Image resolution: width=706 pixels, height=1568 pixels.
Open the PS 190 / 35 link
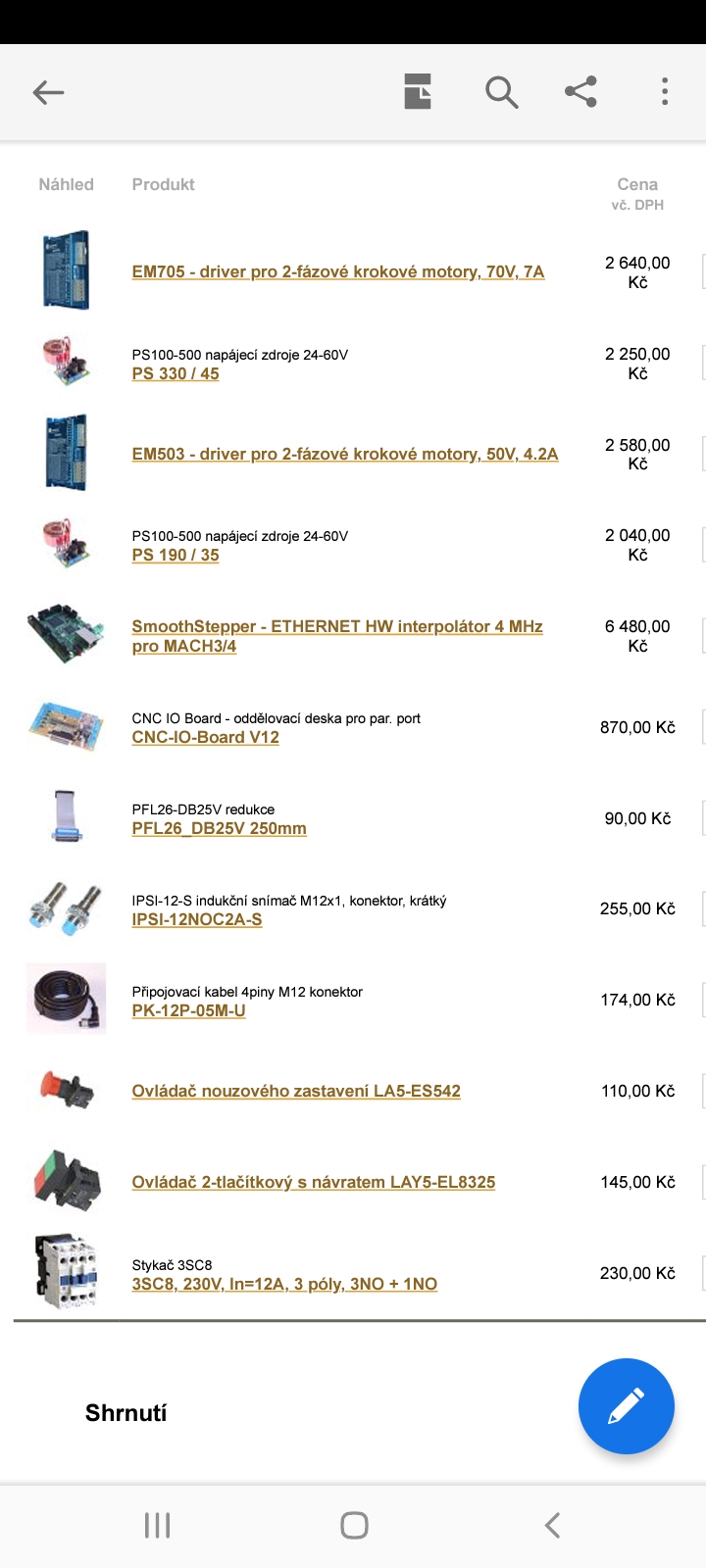(x=176, y=556)
